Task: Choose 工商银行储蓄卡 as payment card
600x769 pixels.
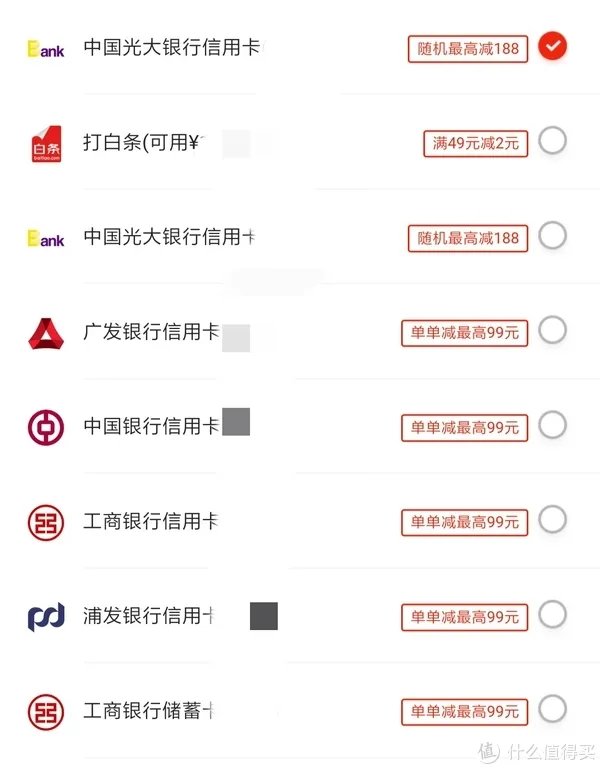Action: tap(552, 710)
